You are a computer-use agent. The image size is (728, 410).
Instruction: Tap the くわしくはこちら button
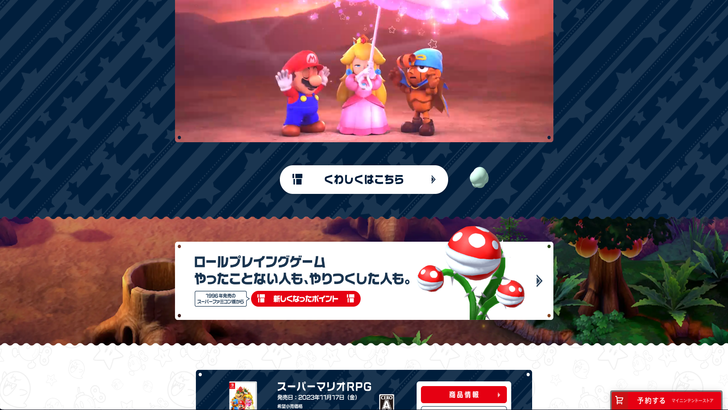coord(364,180)
